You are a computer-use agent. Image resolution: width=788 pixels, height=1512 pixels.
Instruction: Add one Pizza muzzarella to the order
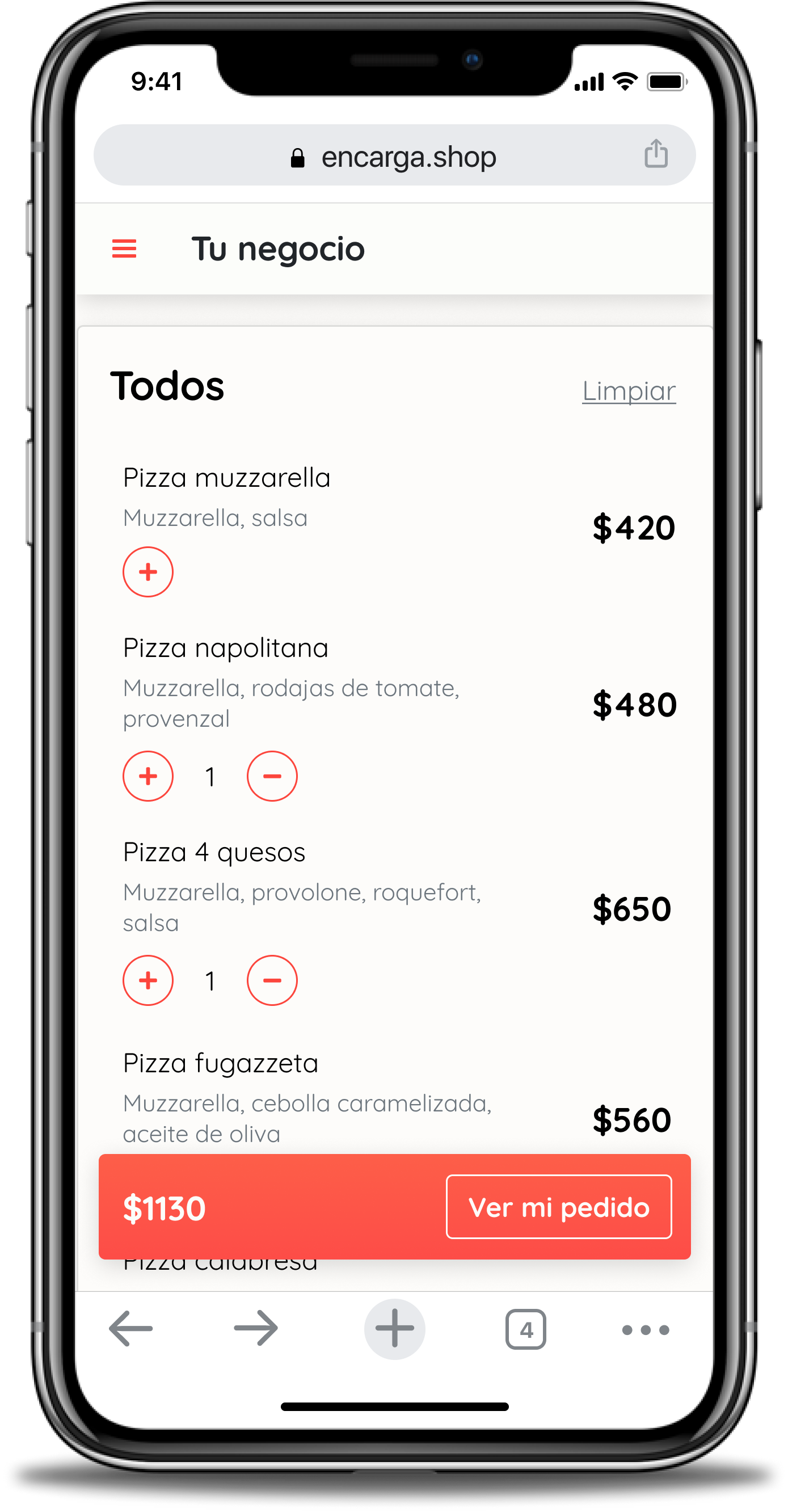[x=148, y=571]
